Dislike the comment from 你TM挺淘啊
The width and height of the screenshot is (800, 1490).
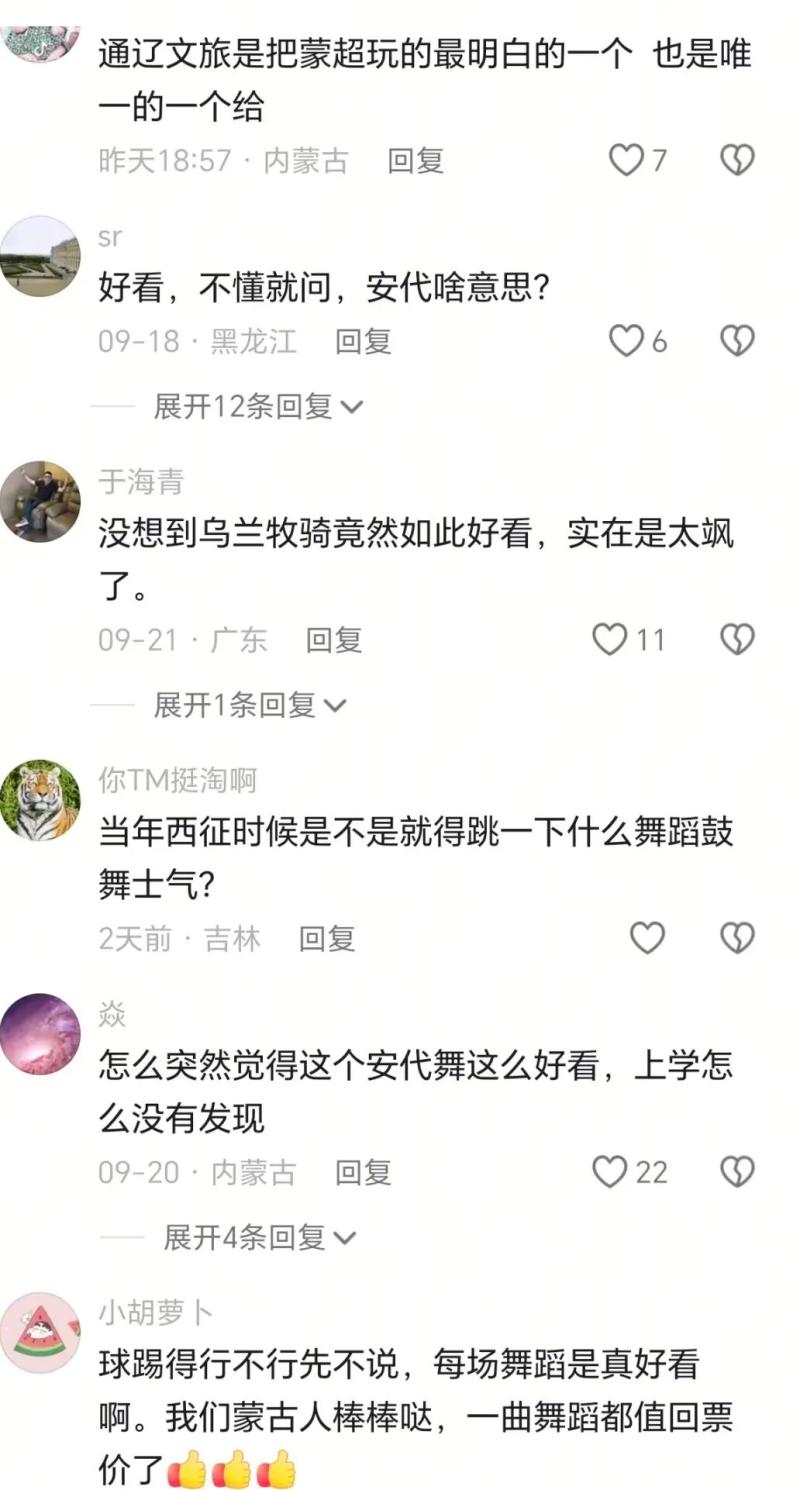click(737, 938)
